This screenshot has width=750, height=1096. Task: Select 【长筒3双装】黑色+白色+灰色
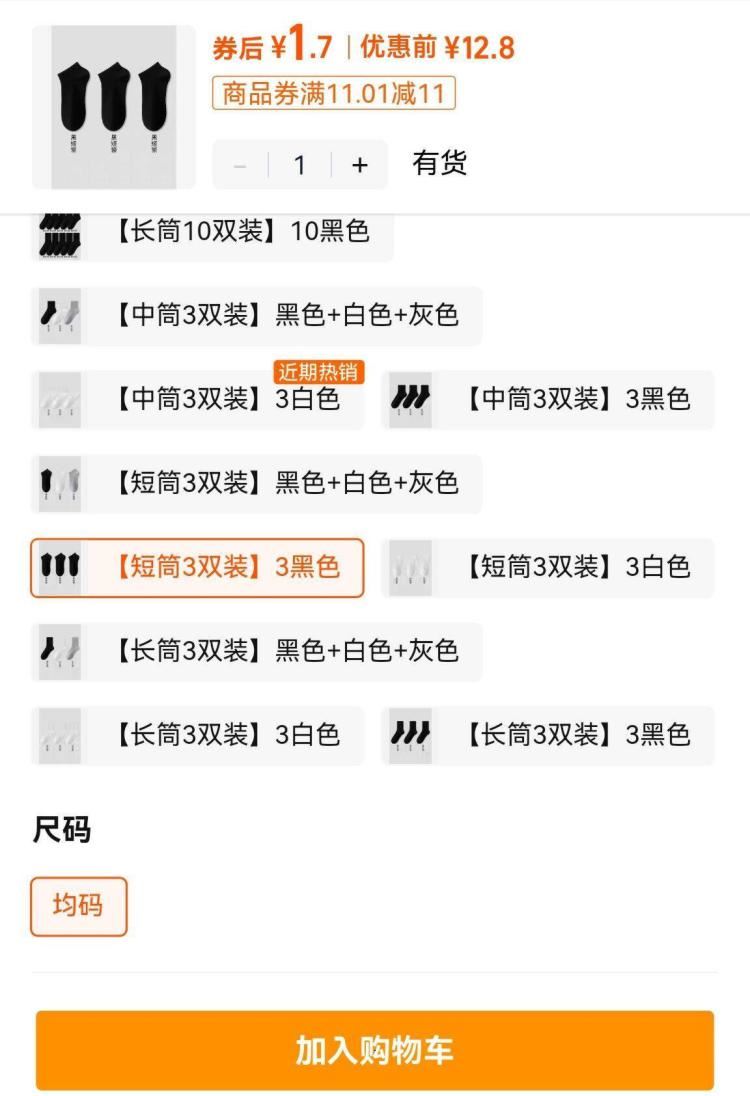pyautogui.click(x=256, y=651)
